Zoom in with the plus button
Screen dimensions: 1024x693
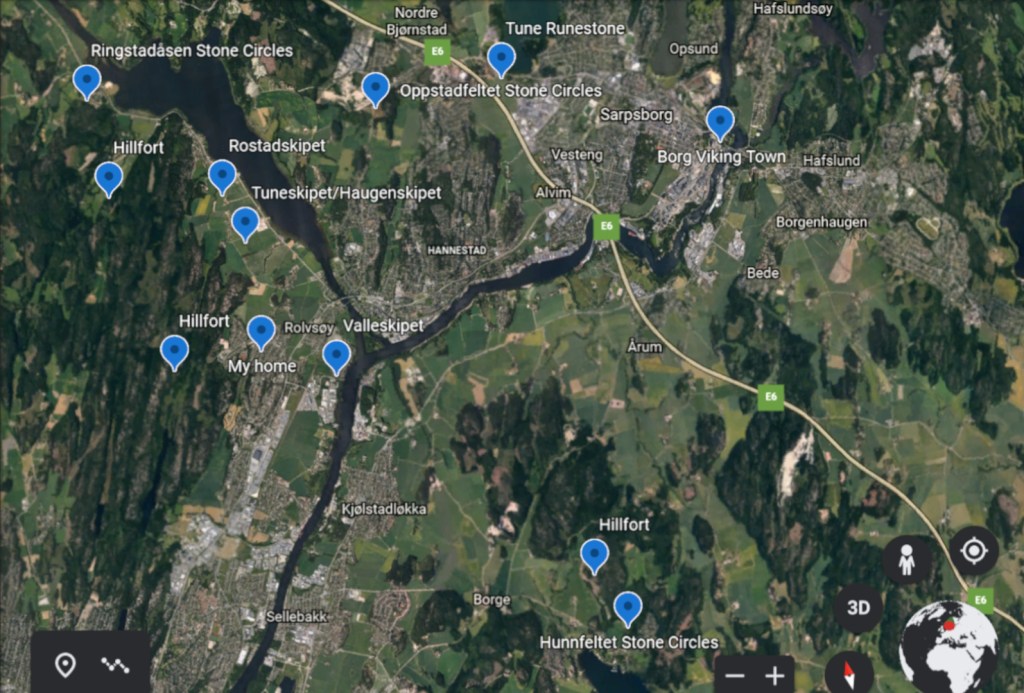pos(774,676)
